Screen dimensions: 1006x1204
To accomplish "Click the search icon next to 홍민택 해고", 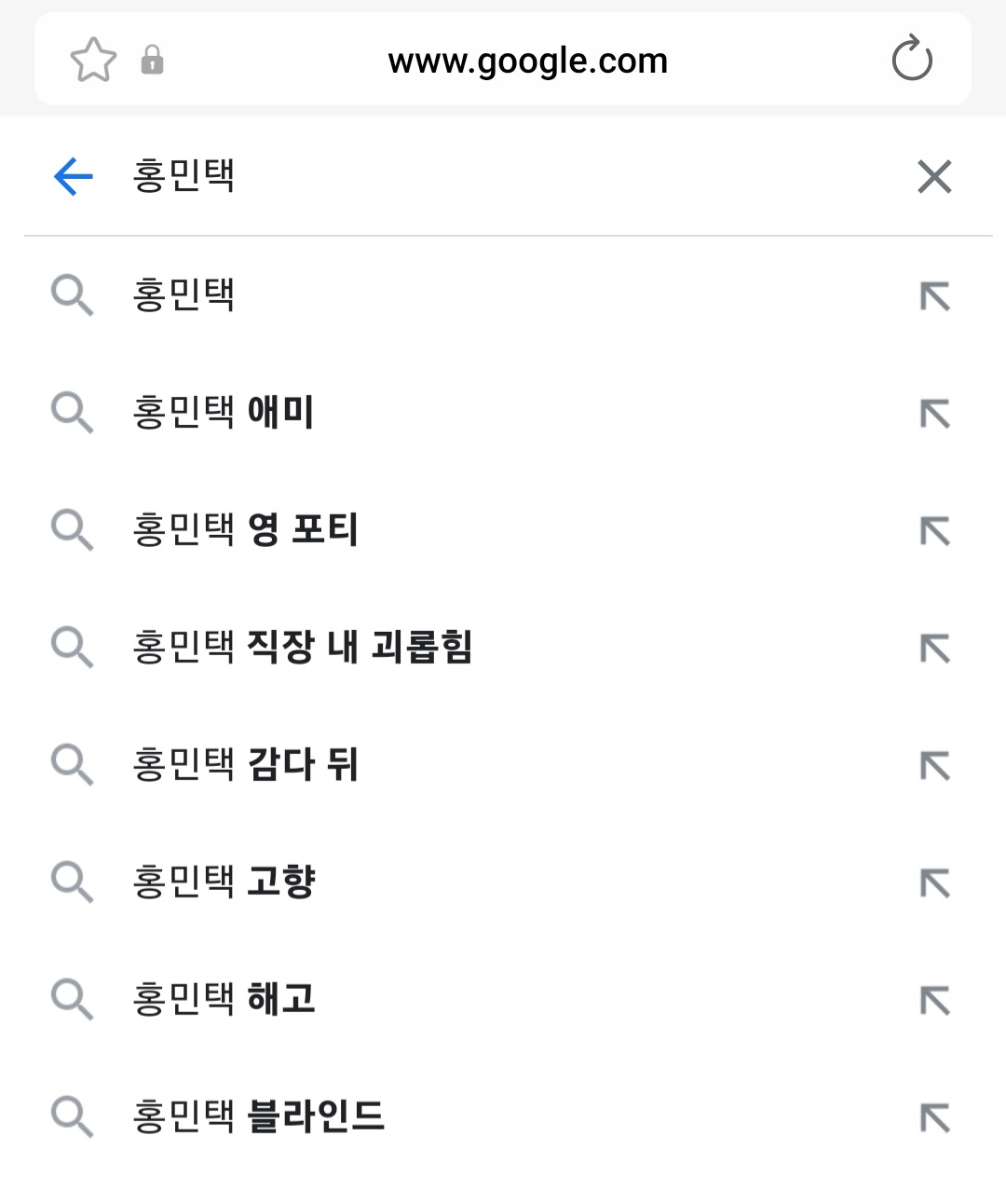I will pyautogui.click(x=72, y=1001).
